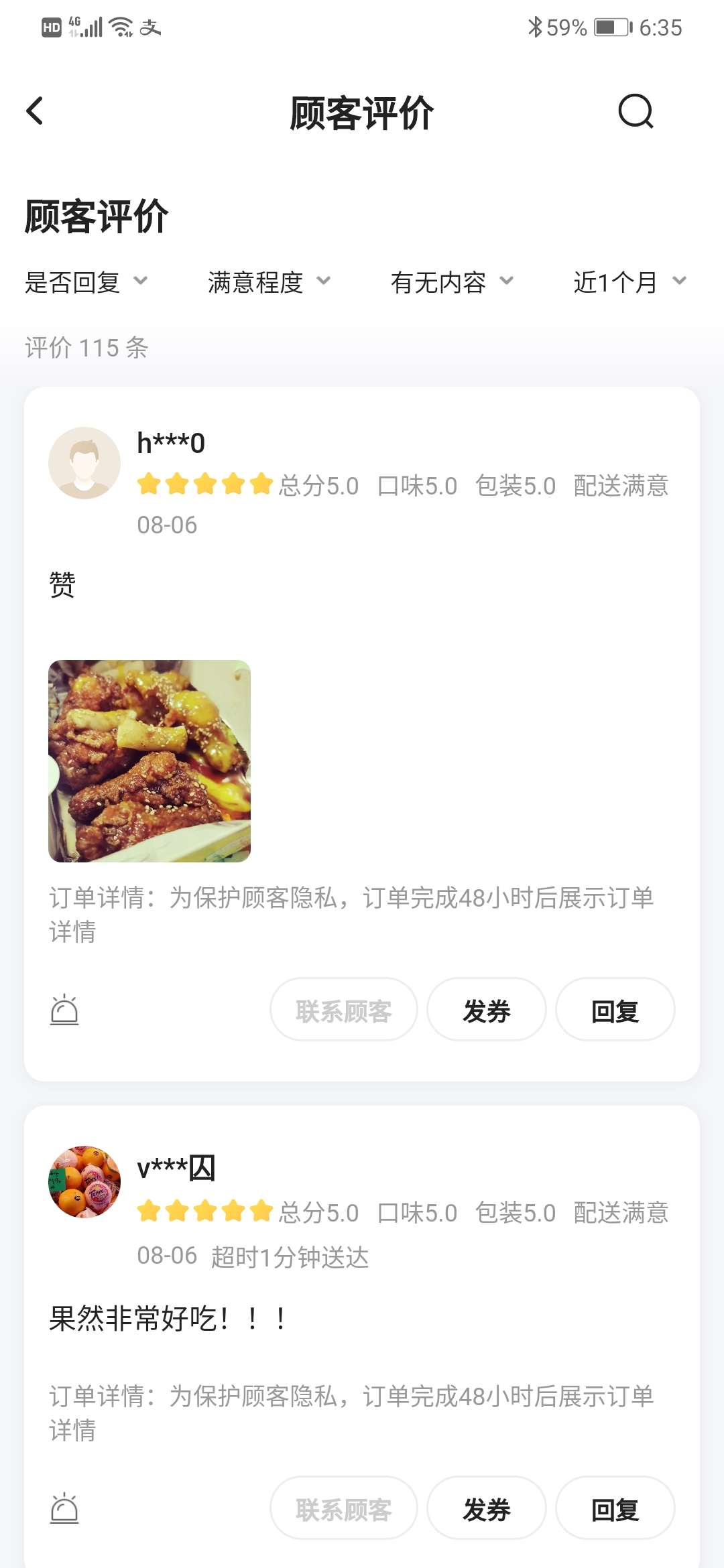The image size is (724, 1568).
Task: Open search for customer reviews
Action: click(x=636, y=111)
